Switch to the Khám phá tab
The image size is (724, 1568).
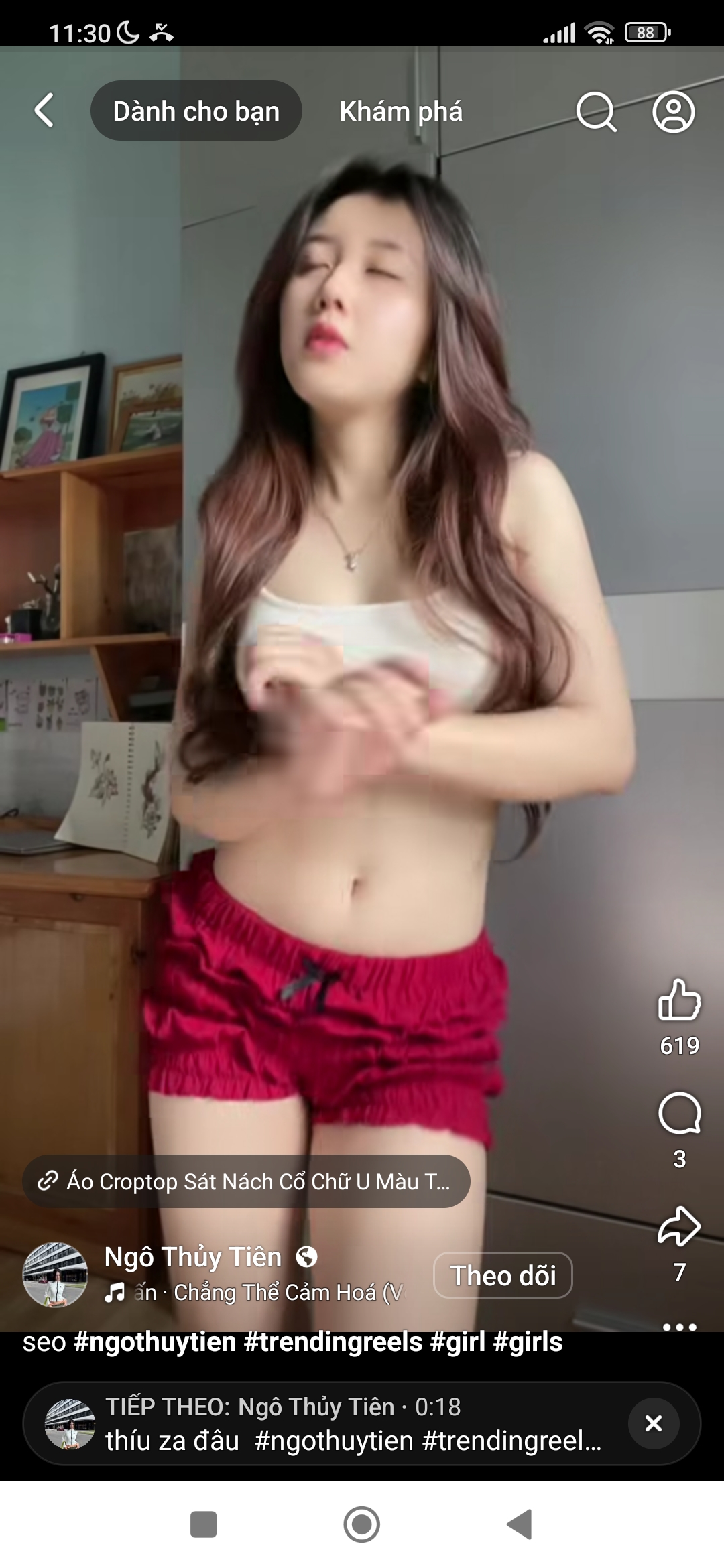click(400, 111)
